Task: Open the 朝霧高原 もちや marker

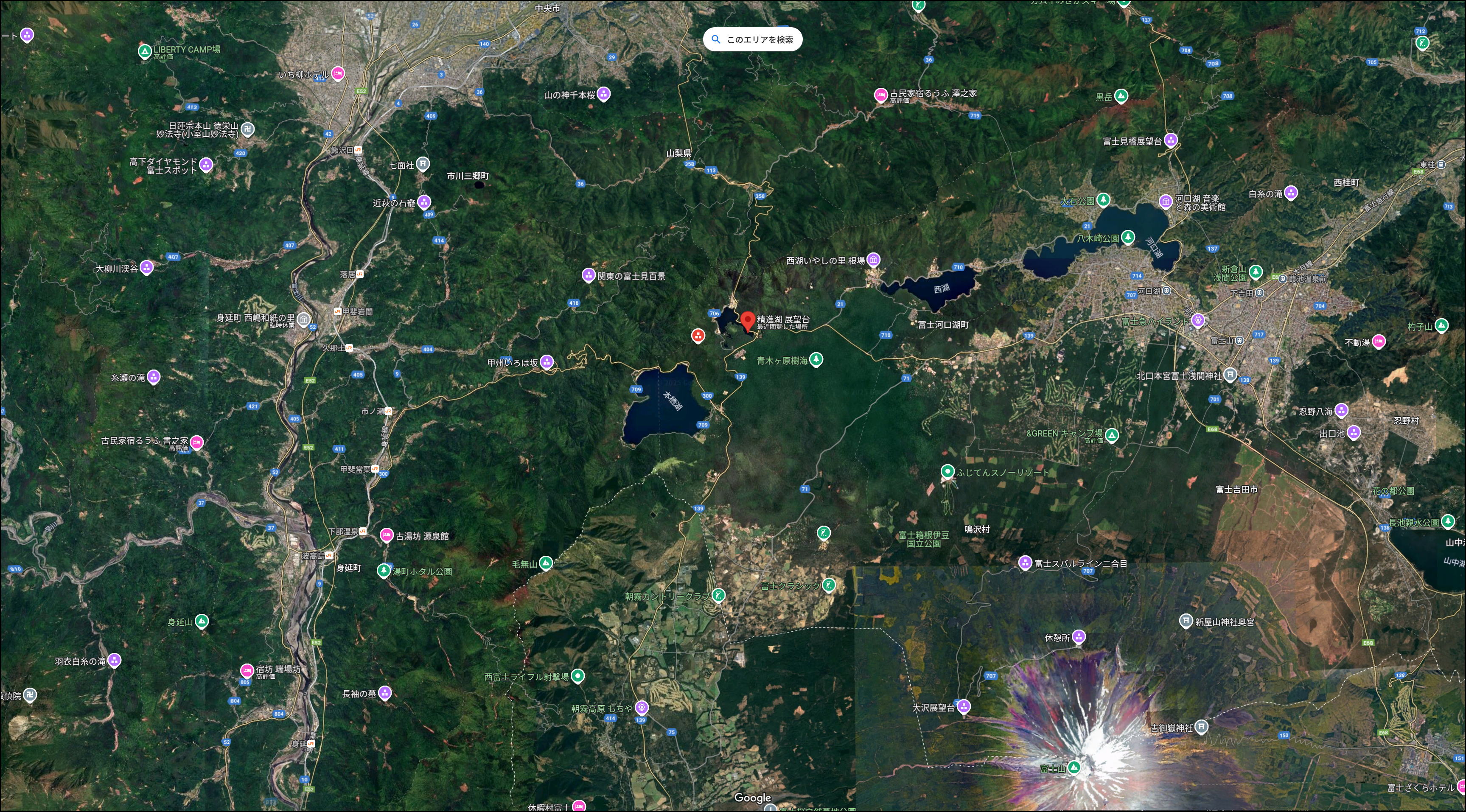Action: pos(642,707)
